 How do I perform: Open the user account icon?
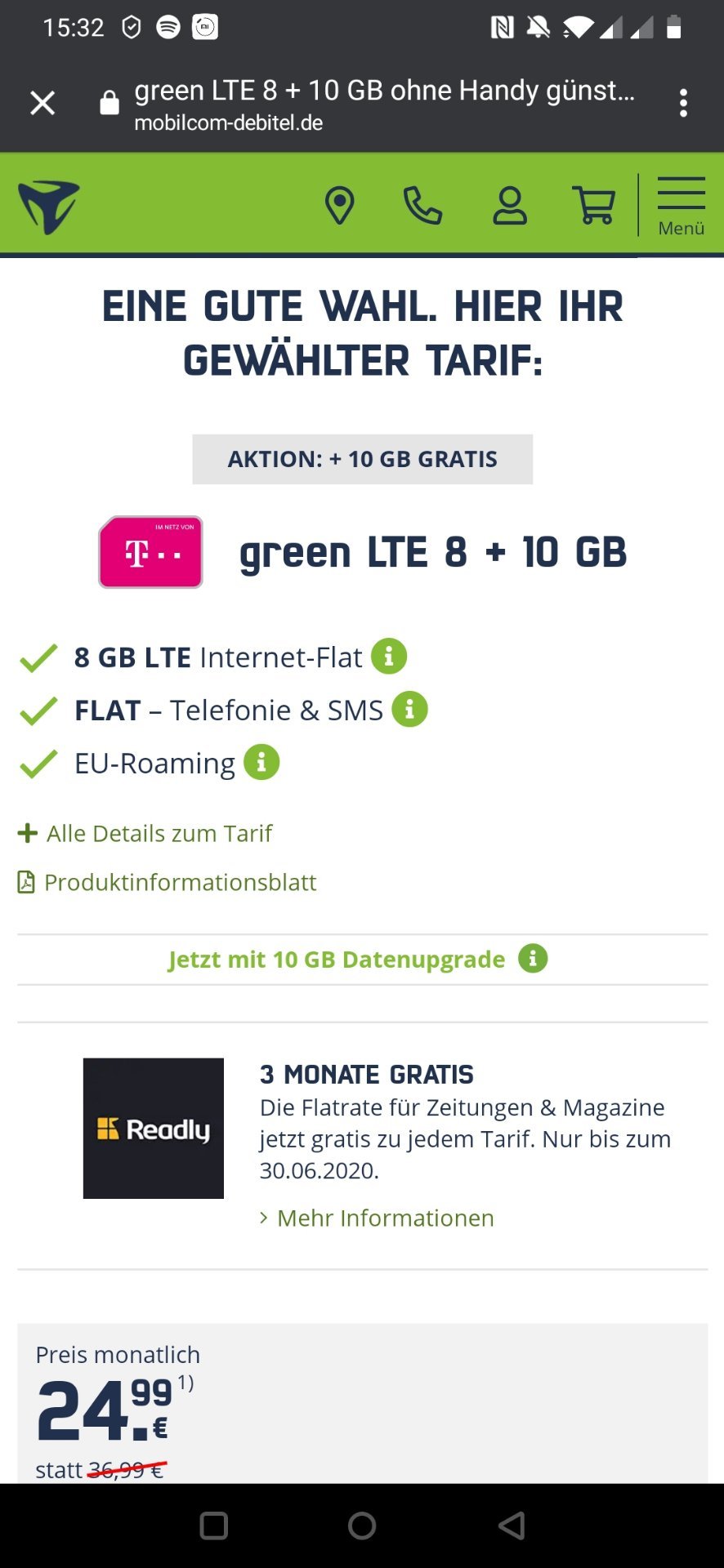coord(510,205)
